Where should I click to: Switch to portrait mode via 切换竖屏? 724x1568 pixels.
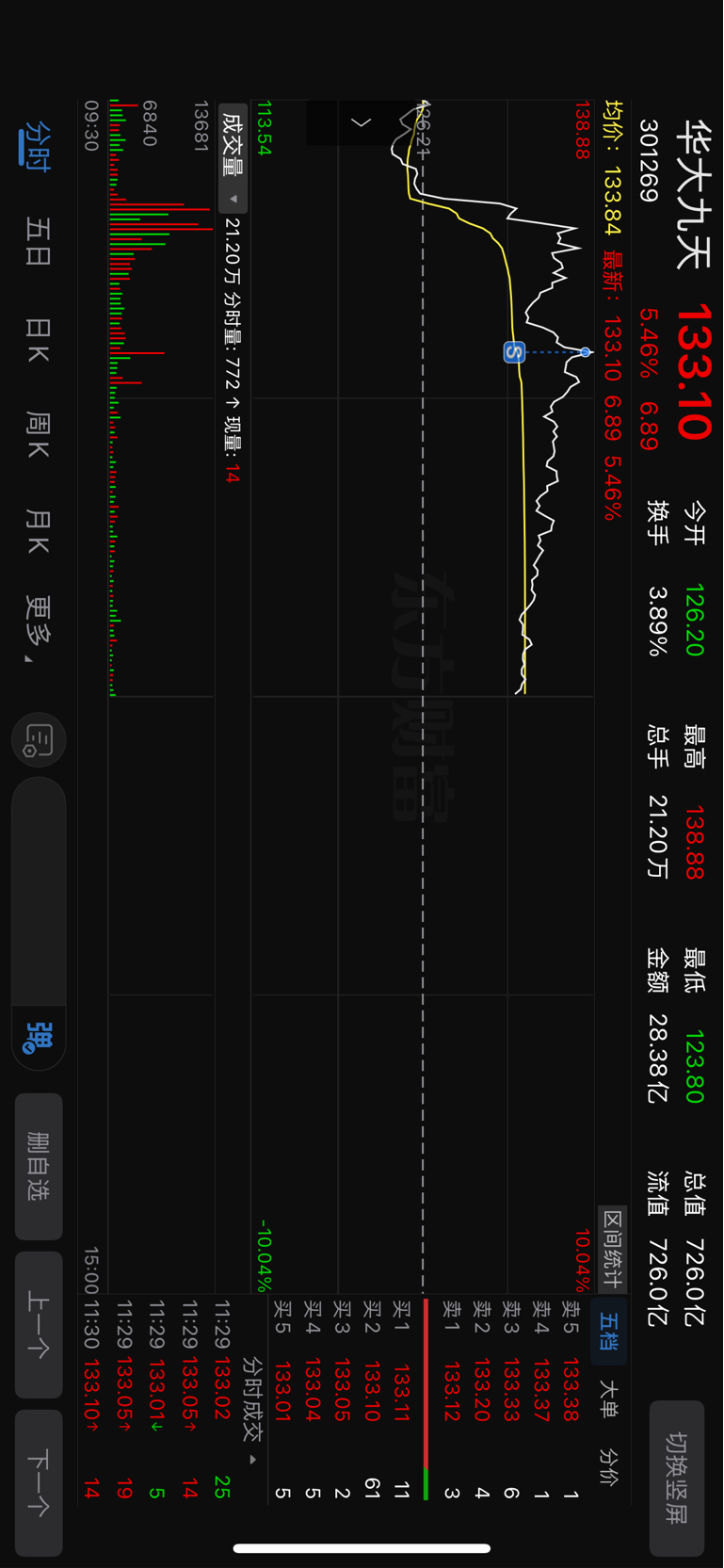pyautogui.click(x=677, y=1478)
